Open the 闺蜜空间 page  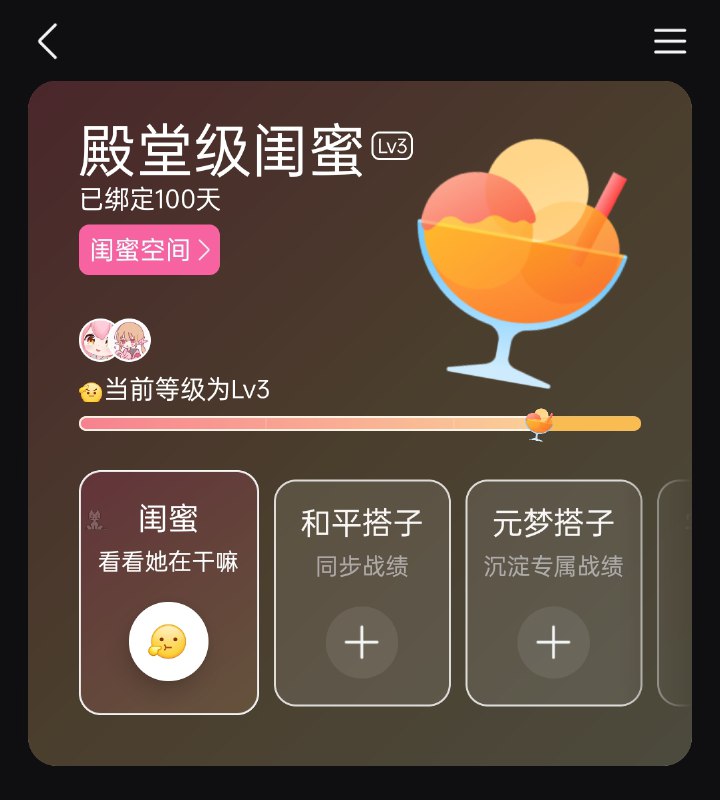(149, 251)
